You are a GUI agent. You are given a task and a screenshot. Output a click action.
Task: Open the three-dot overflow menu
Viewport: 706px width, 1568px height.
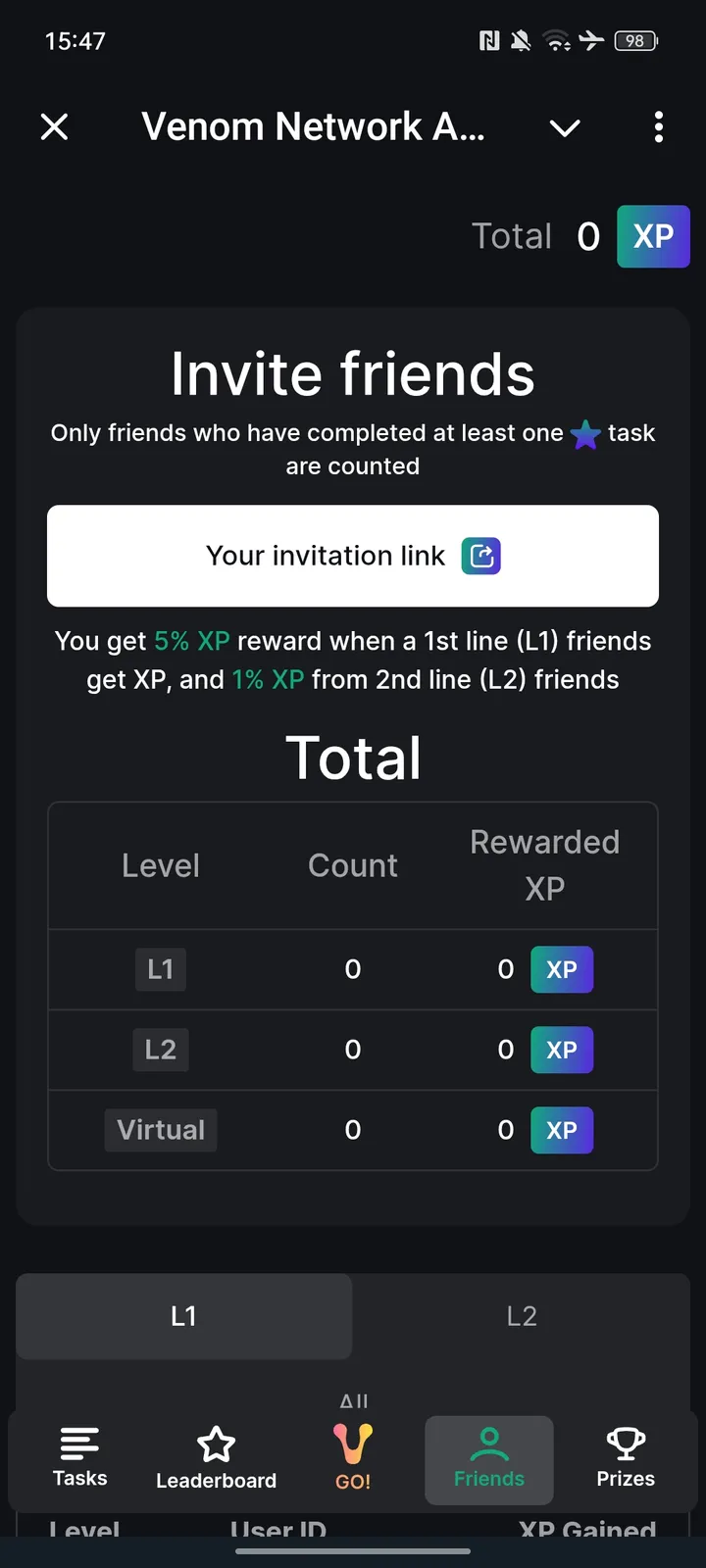658,126
